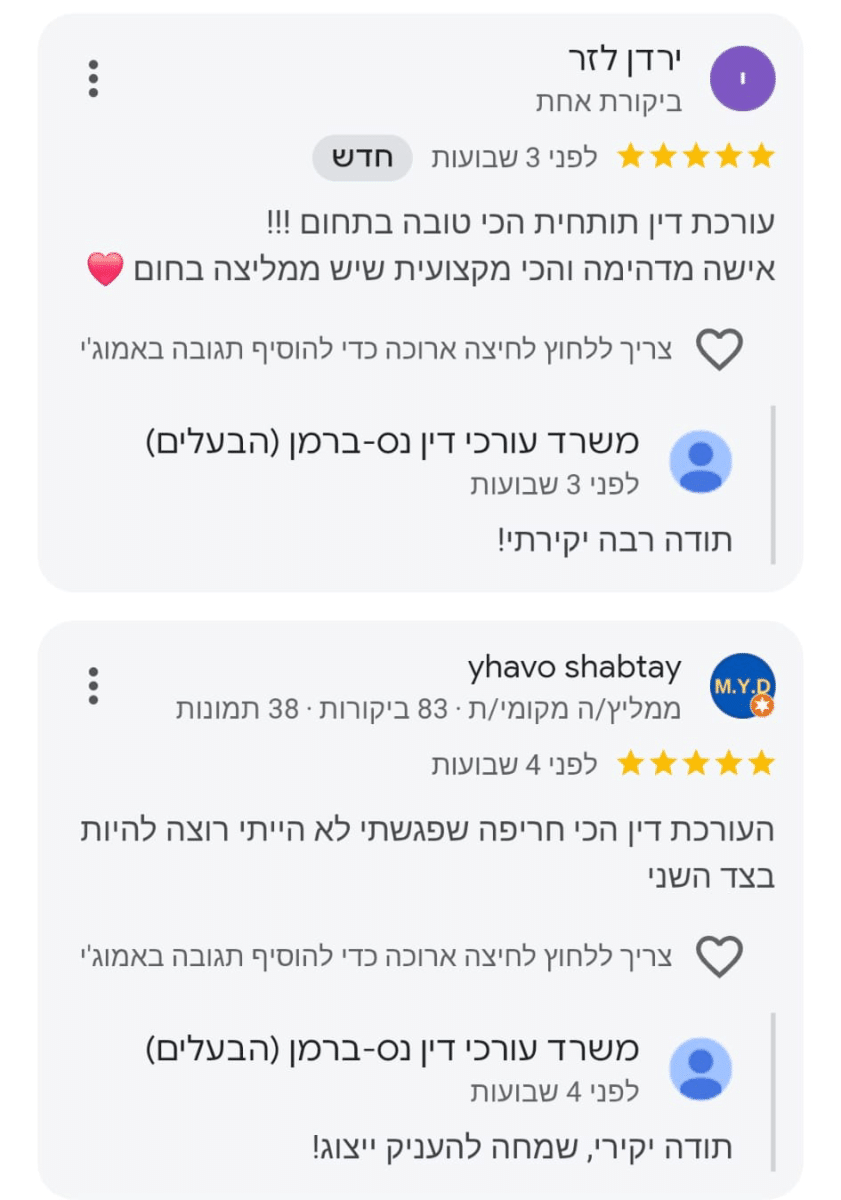This screenshot has width=841, height=1200.
Task: Open ירדן לזר's profile picture
Action: point(742,78)
